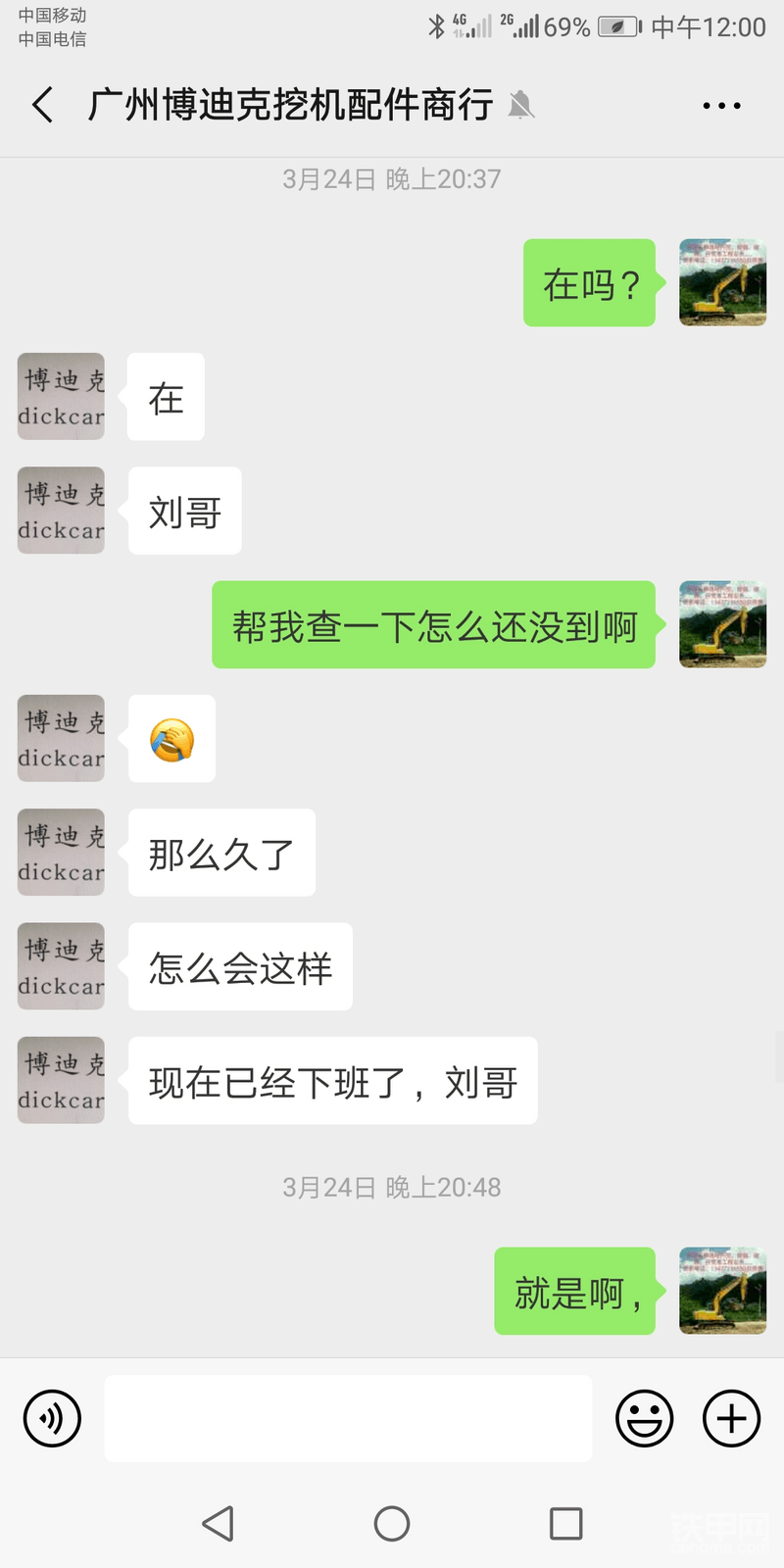Go back to the chat list
784x1568 pixels.
(42, 104)
